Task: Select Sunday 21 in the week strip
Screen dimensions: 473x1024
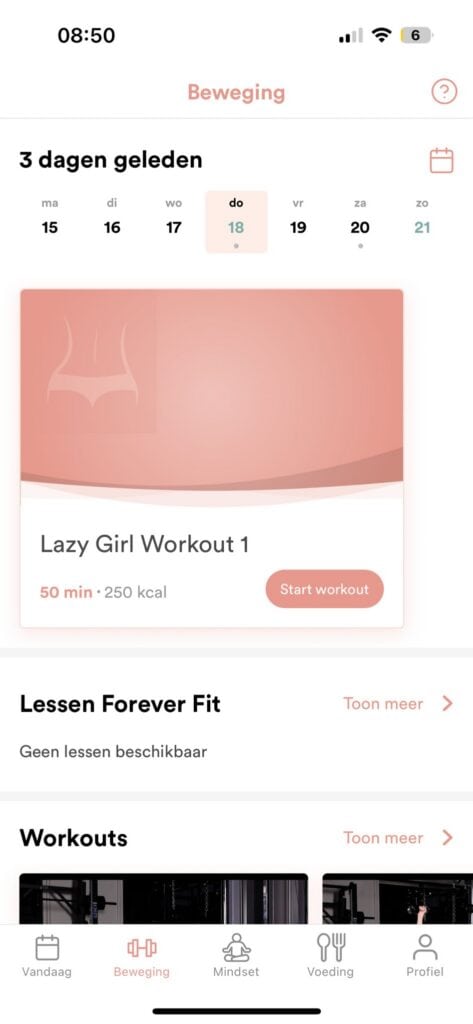Action: click(x=422, y=220)
